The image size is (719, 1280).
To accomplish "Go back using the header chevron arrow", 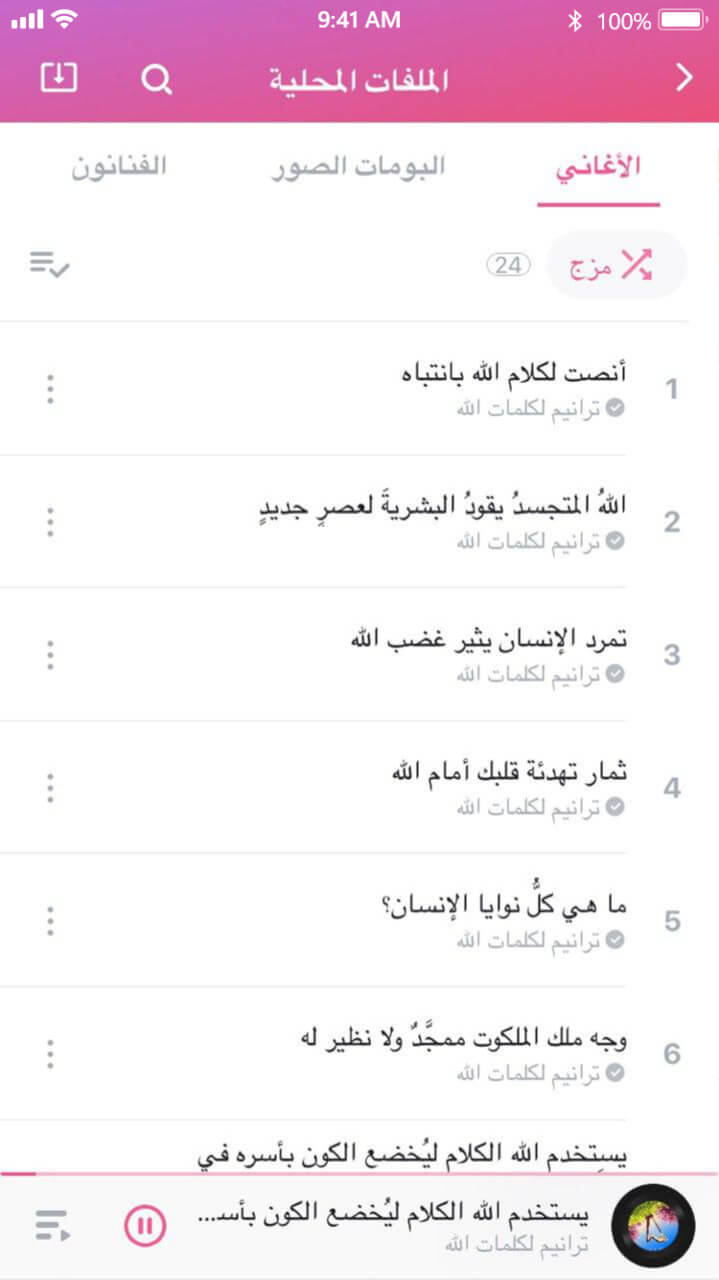I will 685,78.
